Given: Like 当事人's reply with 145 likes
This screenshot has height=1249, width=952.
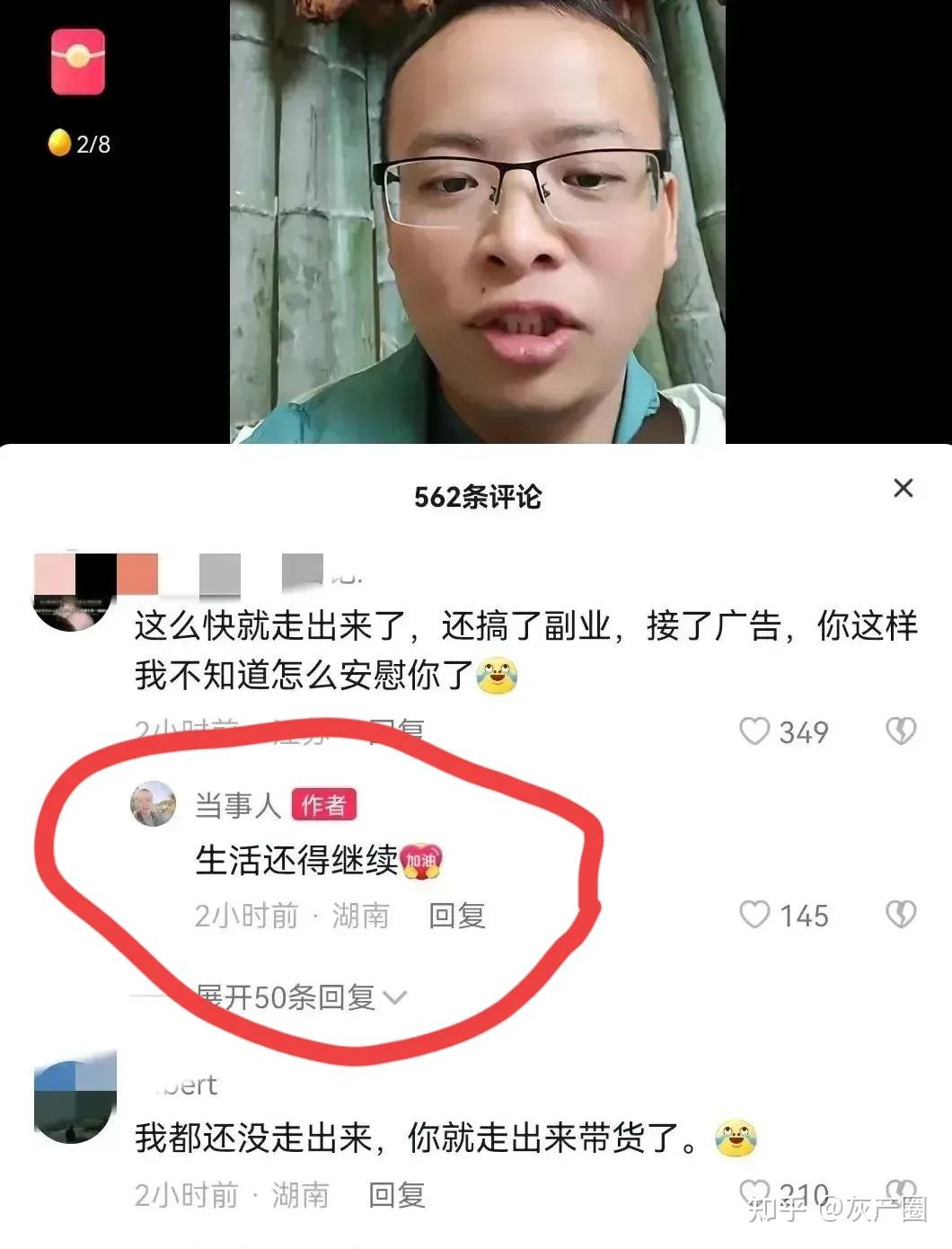Looking at the screenshot, I should (x=754, y=915).
